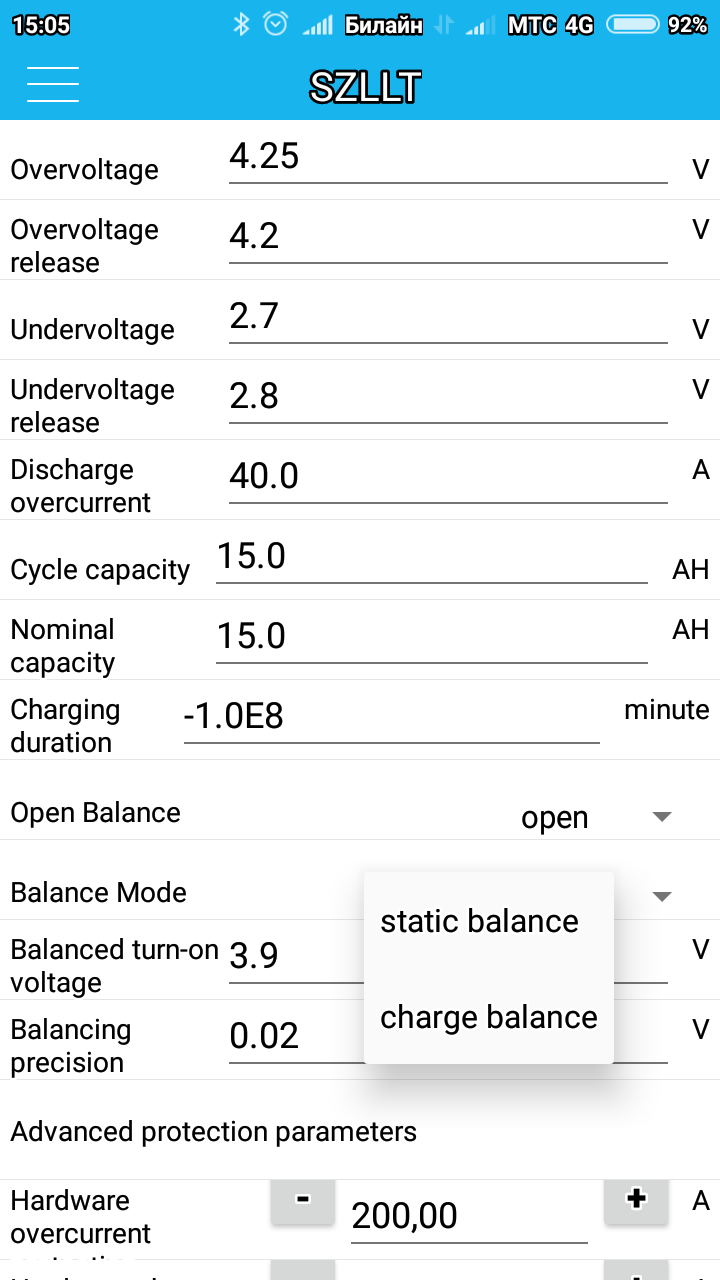
Task: Expand the Open Balance dropdown
Action: pyautogui.click(x=594, y=817)
